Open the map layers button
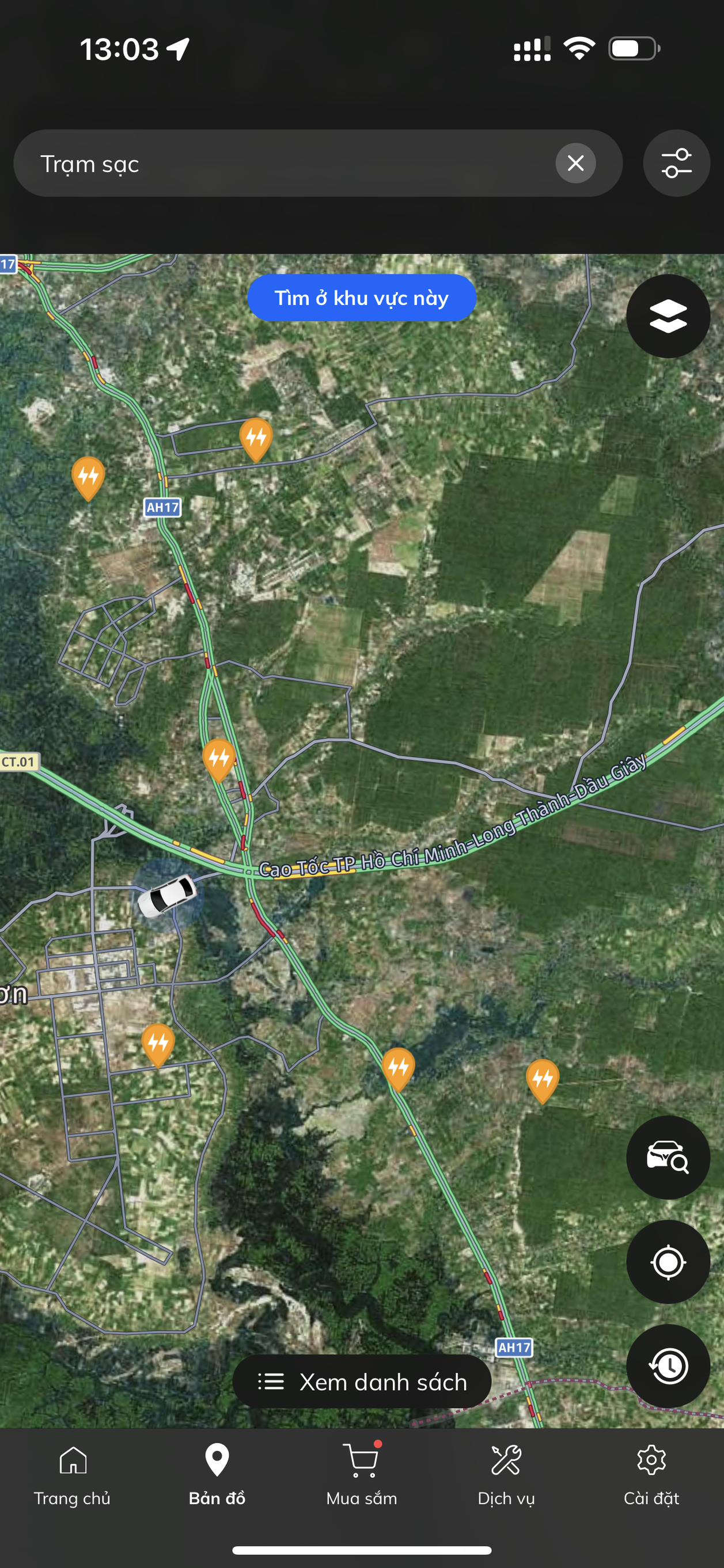Image resolution: width=724 pixels, height=1568 pixels. coord(668,316)
